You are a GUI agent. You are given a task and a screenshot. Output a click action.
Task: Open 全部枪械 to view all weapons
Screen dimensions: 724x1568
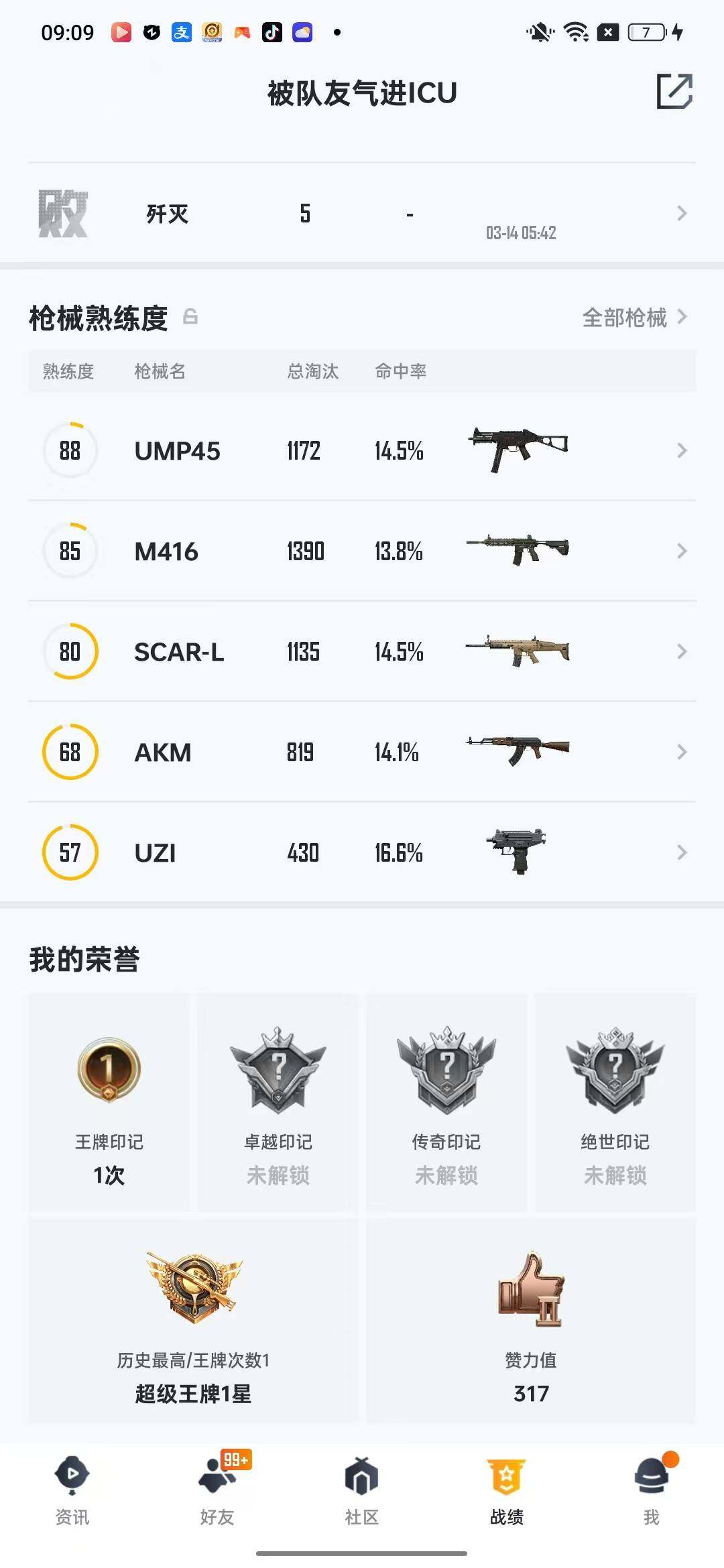(625, 317)
